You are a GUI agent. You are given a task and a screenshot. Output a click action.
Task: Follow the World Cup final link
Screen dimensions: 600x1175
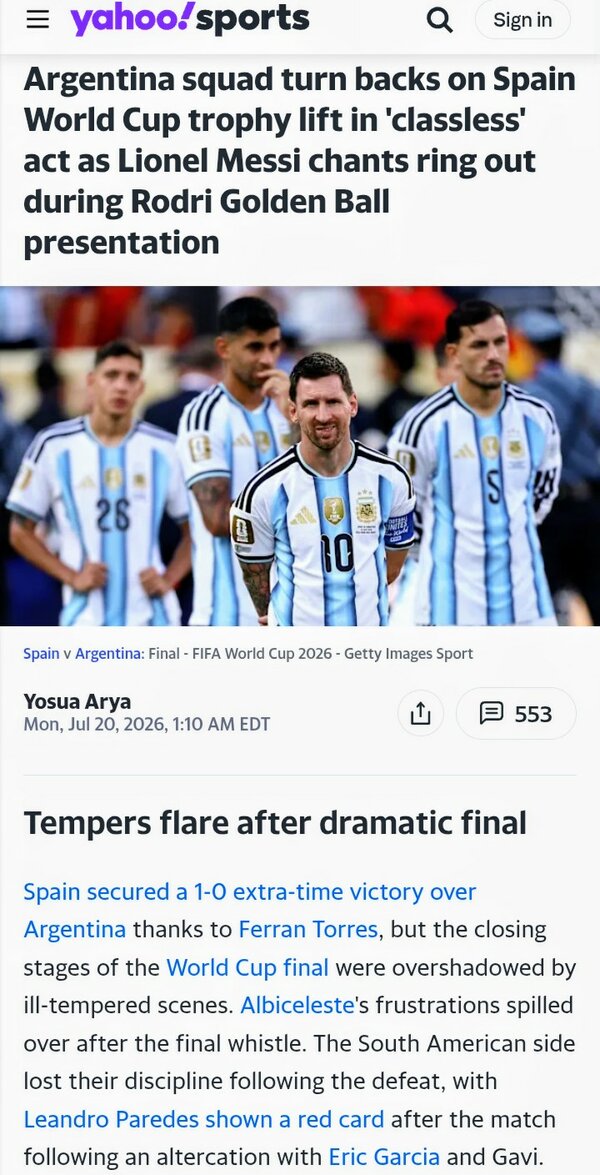point(247,967)
